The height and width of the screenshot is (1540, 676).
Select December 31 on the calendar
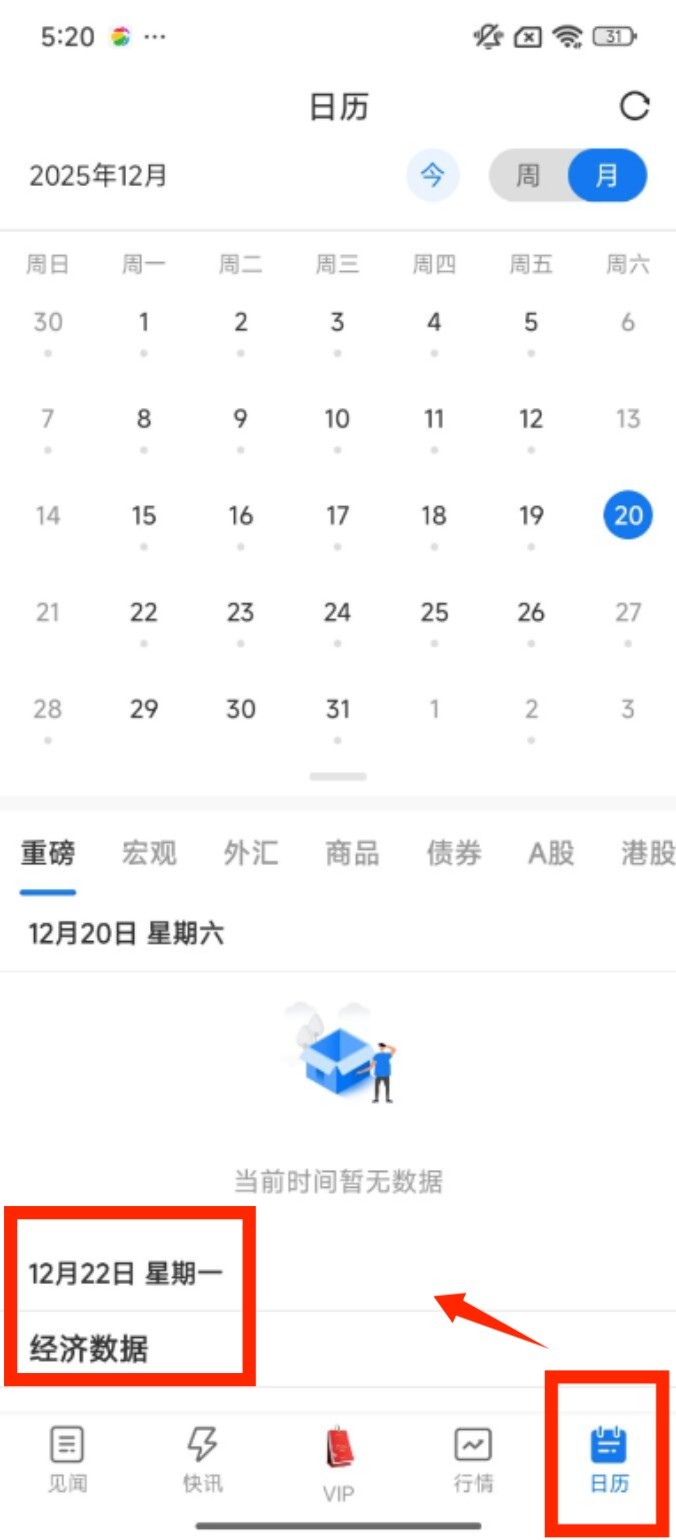click(338, 709)
